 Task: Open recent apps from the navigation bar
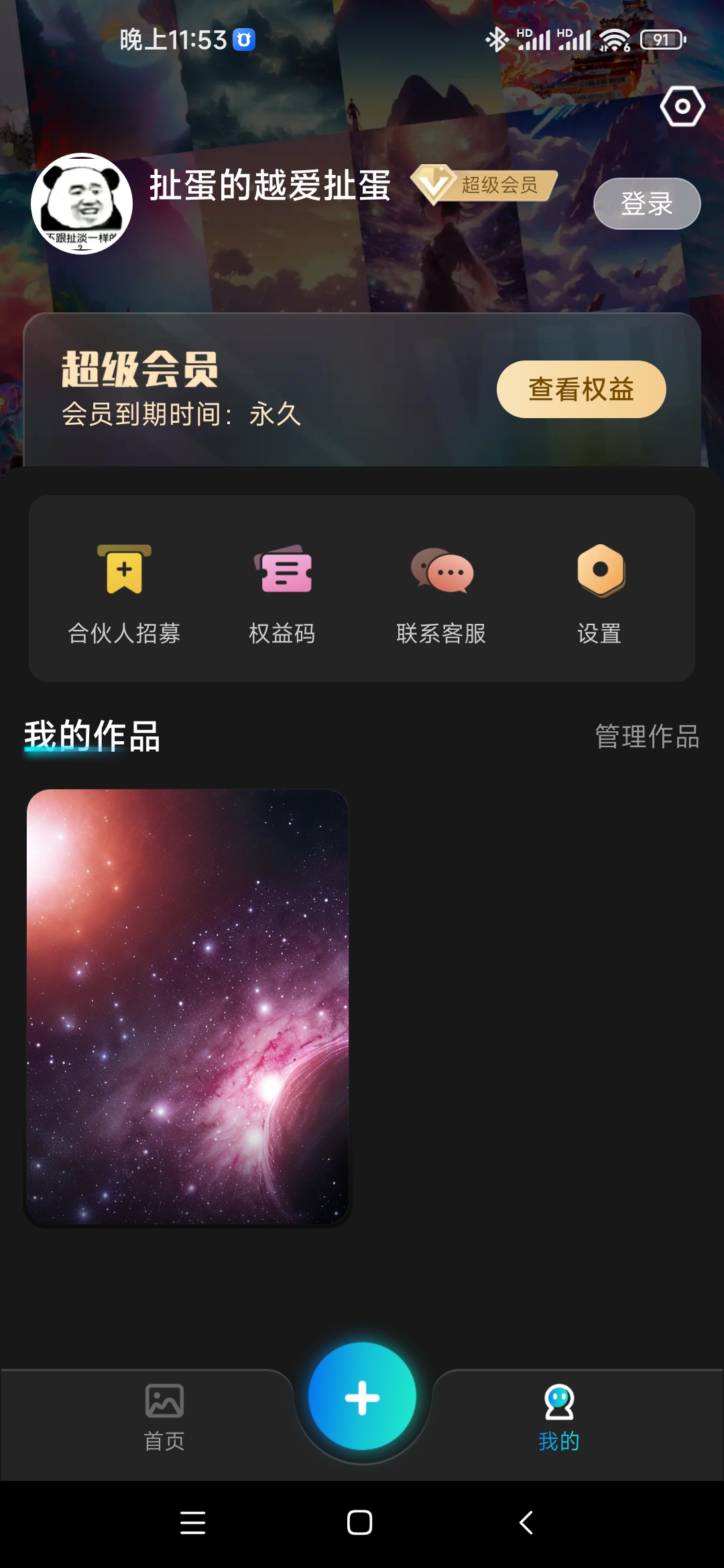[x=193, y=1522]
